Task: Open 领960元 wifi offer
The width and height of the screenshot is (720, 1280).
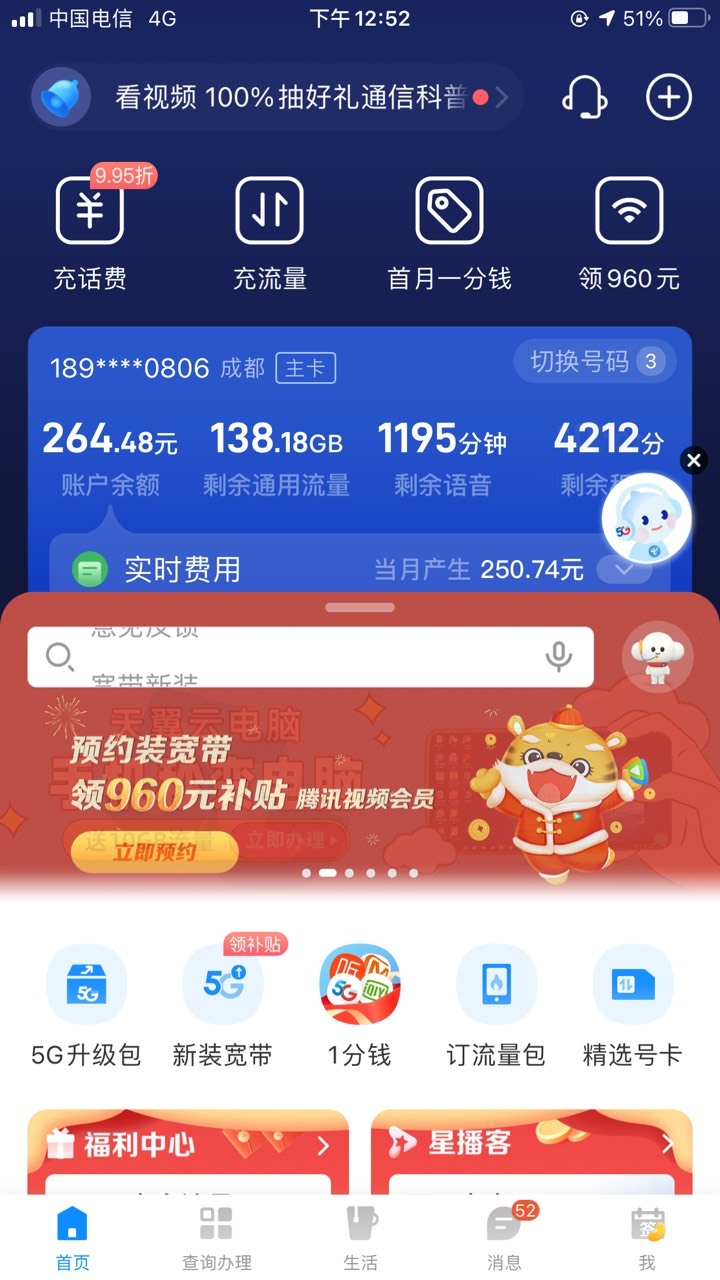Action: 629,232
